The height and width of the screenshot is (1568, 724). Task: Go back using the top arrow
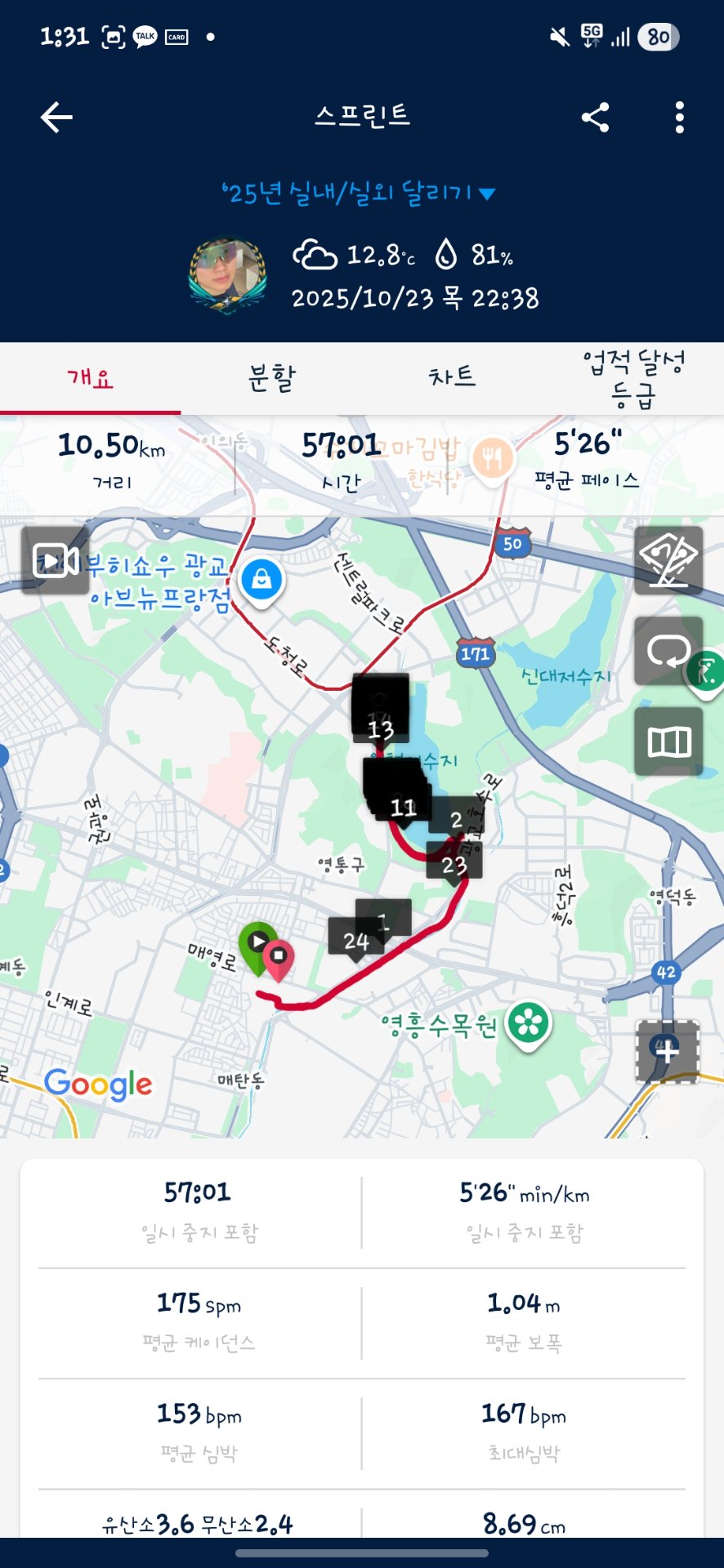(x=56, y=118)
